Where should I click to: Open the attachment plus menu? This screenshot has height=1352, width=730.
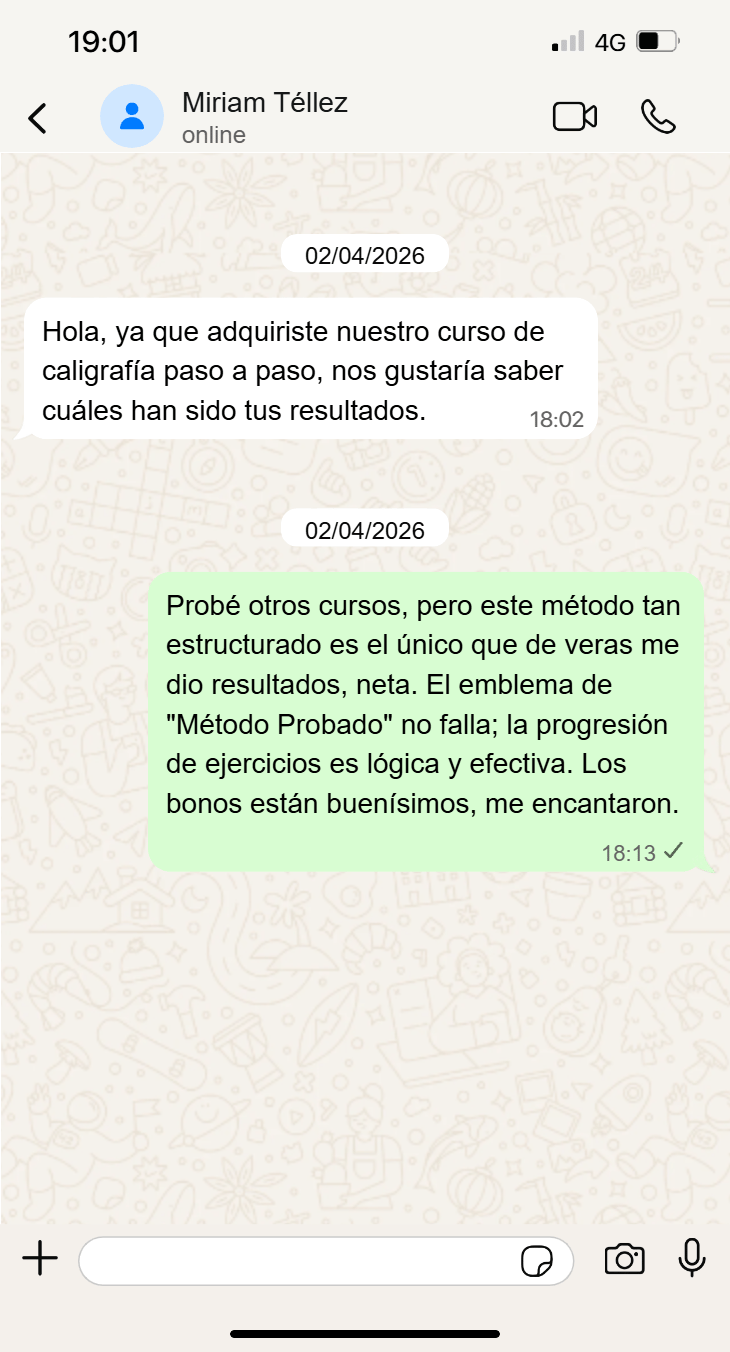[40, 1259]
